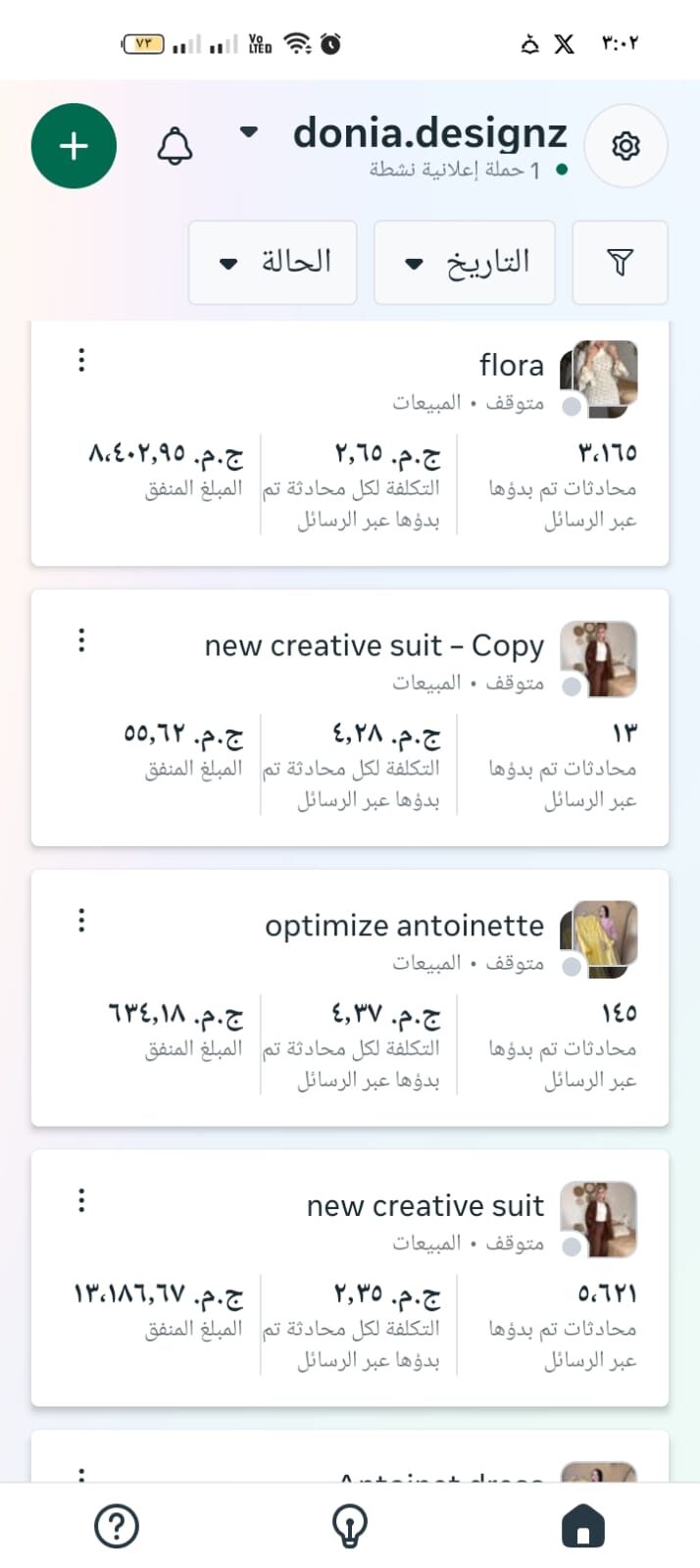Expand the donia.designz account switcher
Image resolution: width=700 pixels, height=1568 pixels.
pyautogui.click(x=249, y=131)
